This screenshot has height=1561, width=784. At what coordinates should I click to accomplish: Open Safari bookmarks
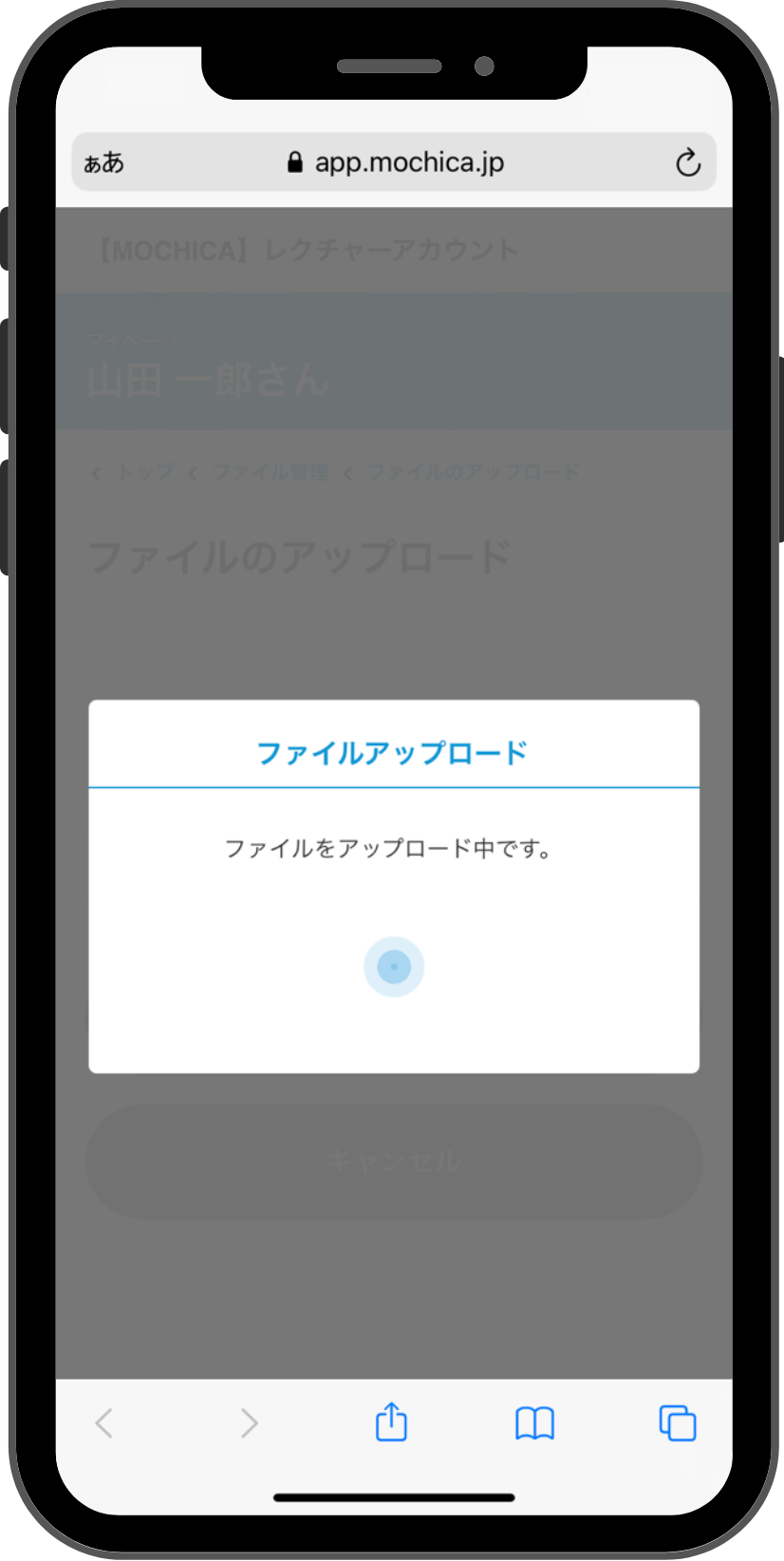pos(534,1423)
